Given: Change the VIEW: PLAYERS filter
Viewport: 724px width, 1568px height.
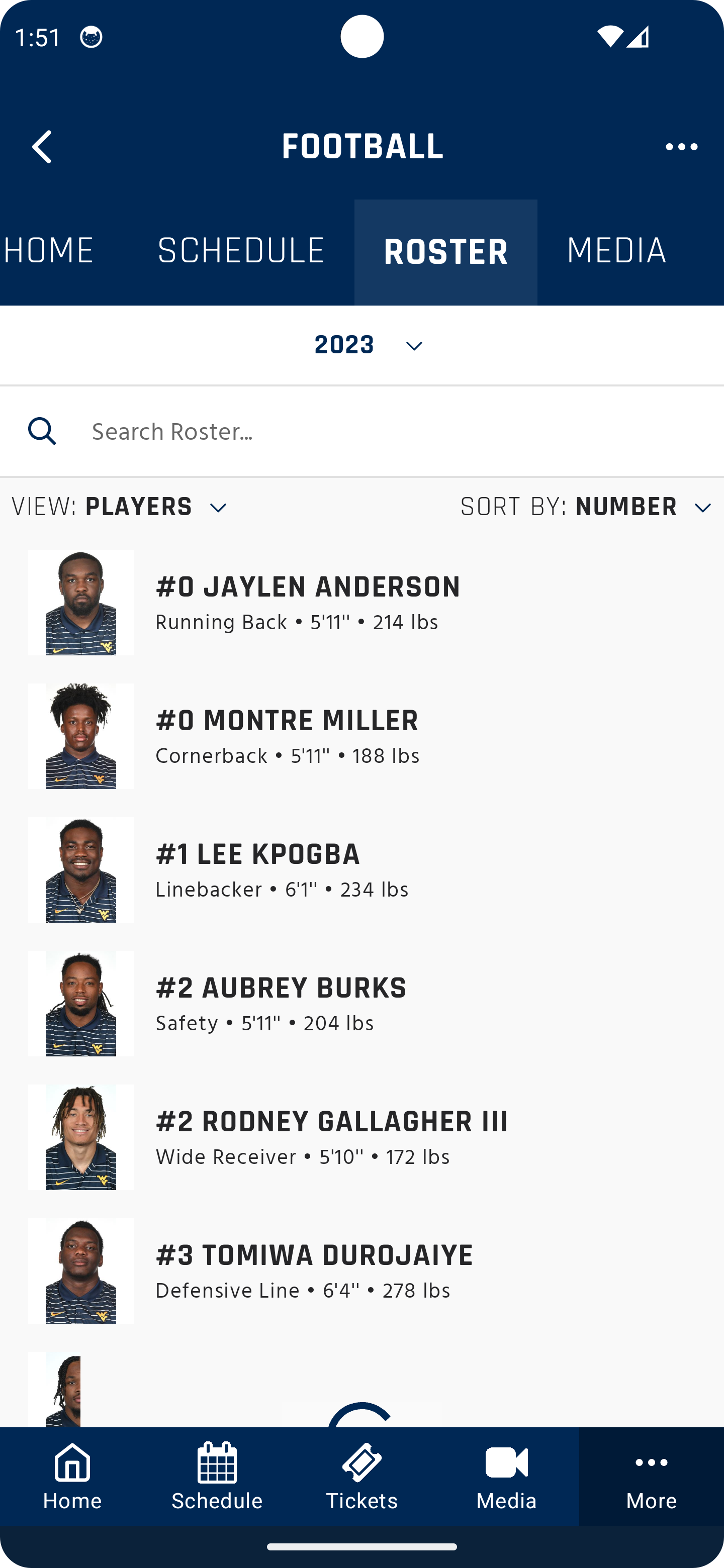Looking at the screenshot, I should click(x=120, y=507).
